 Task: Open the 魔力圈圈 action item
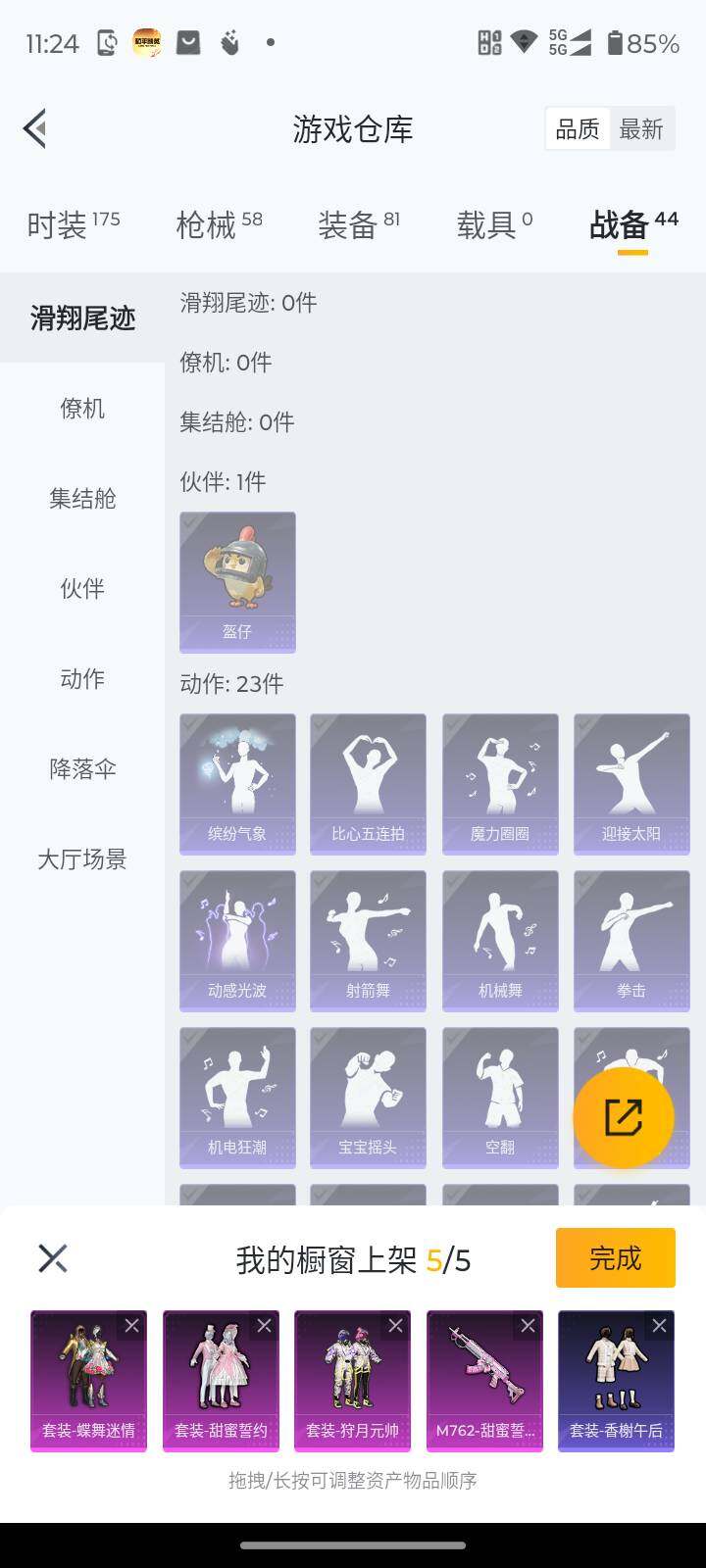point(499,783)
